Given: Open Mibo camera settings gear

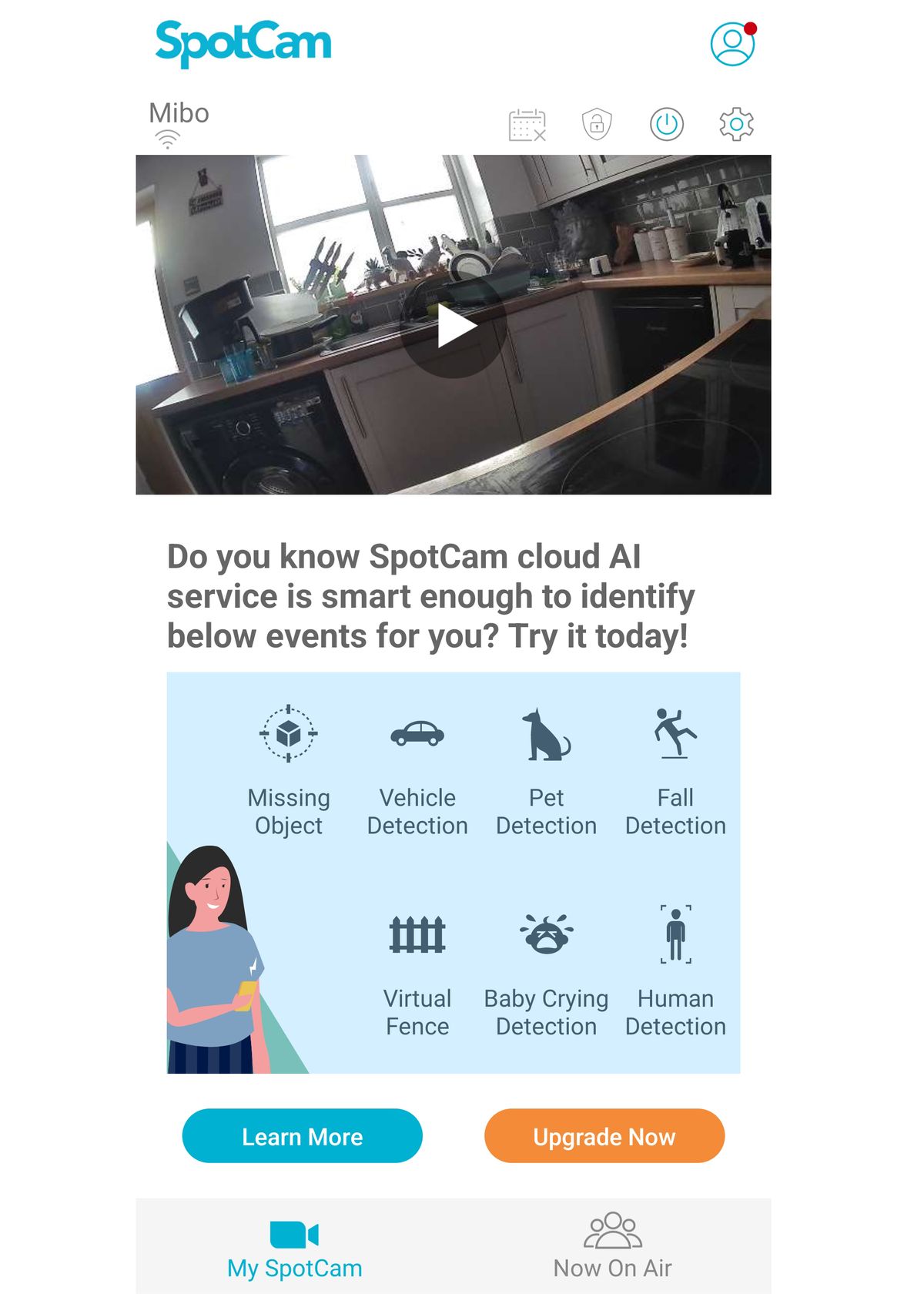Looking at the screenshot, I should (736, 124).
